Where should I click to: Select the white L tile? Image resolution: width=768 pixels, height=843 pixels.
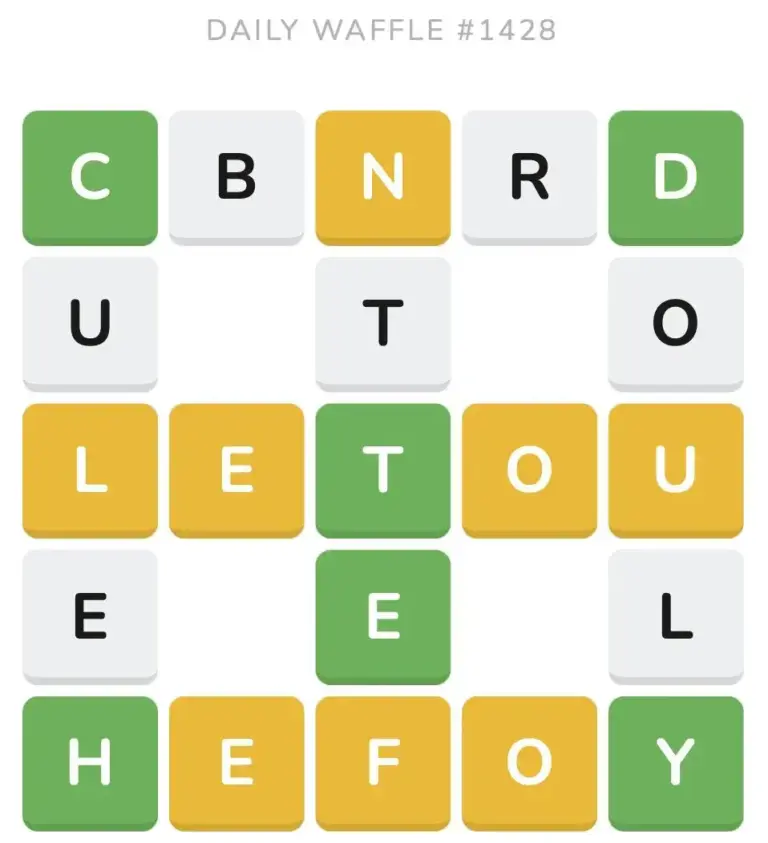676,617
